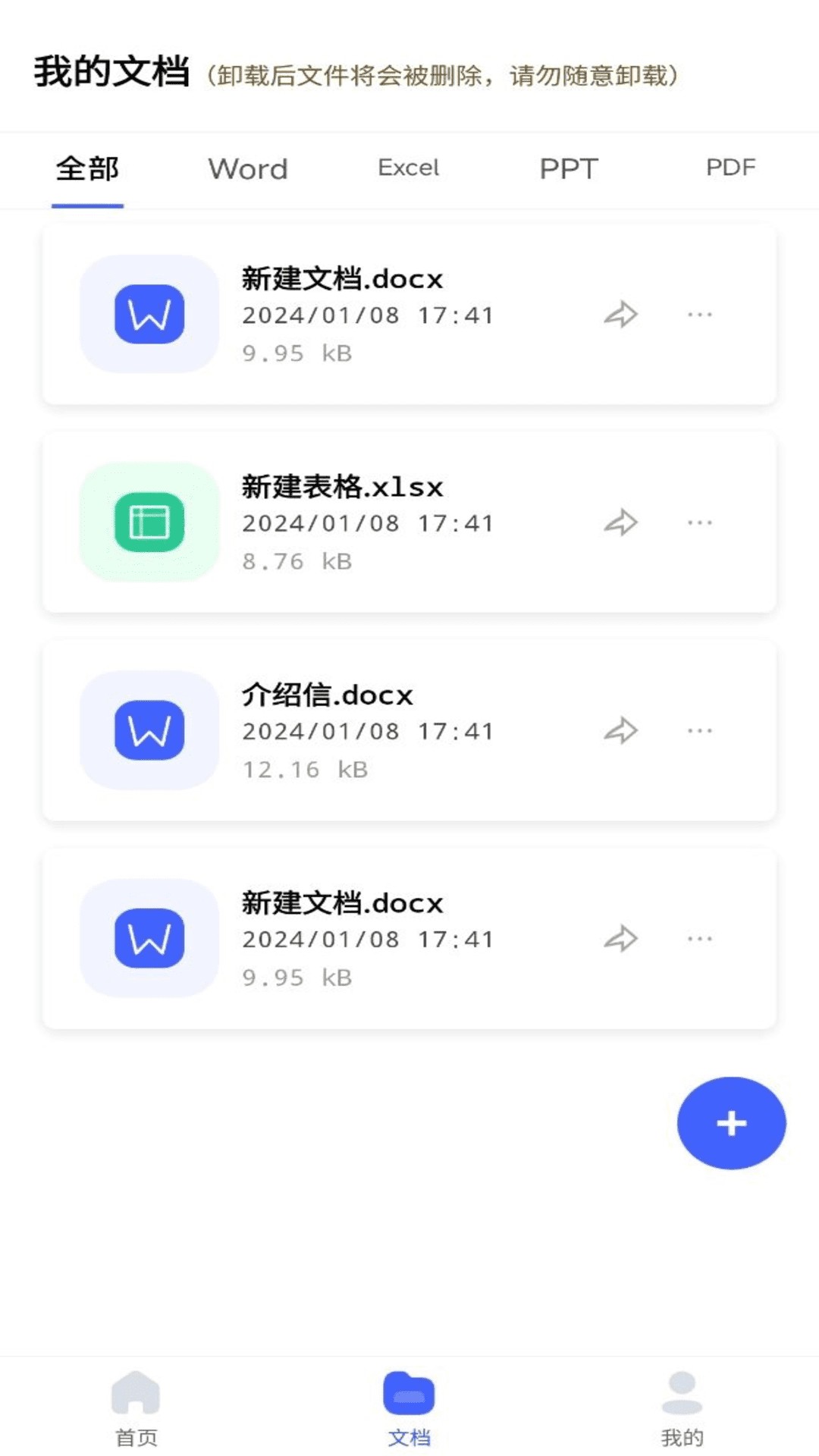Viewport: 819px width, 1456px height.
Task: Select the Excel category tab
Action: pos(409,168)
